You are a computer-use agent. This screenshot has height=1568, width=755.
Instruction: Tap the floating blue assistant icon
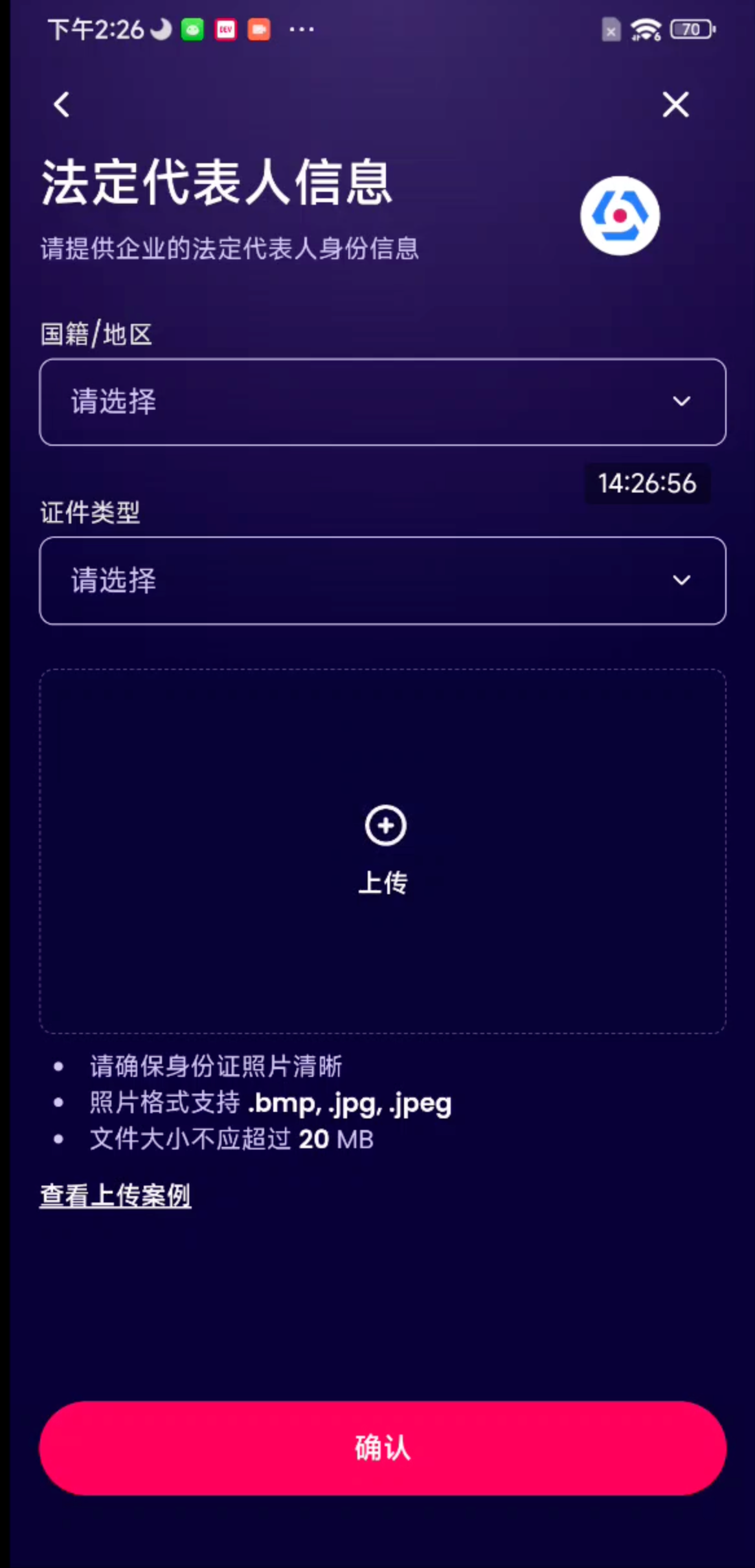coord(620,216)
